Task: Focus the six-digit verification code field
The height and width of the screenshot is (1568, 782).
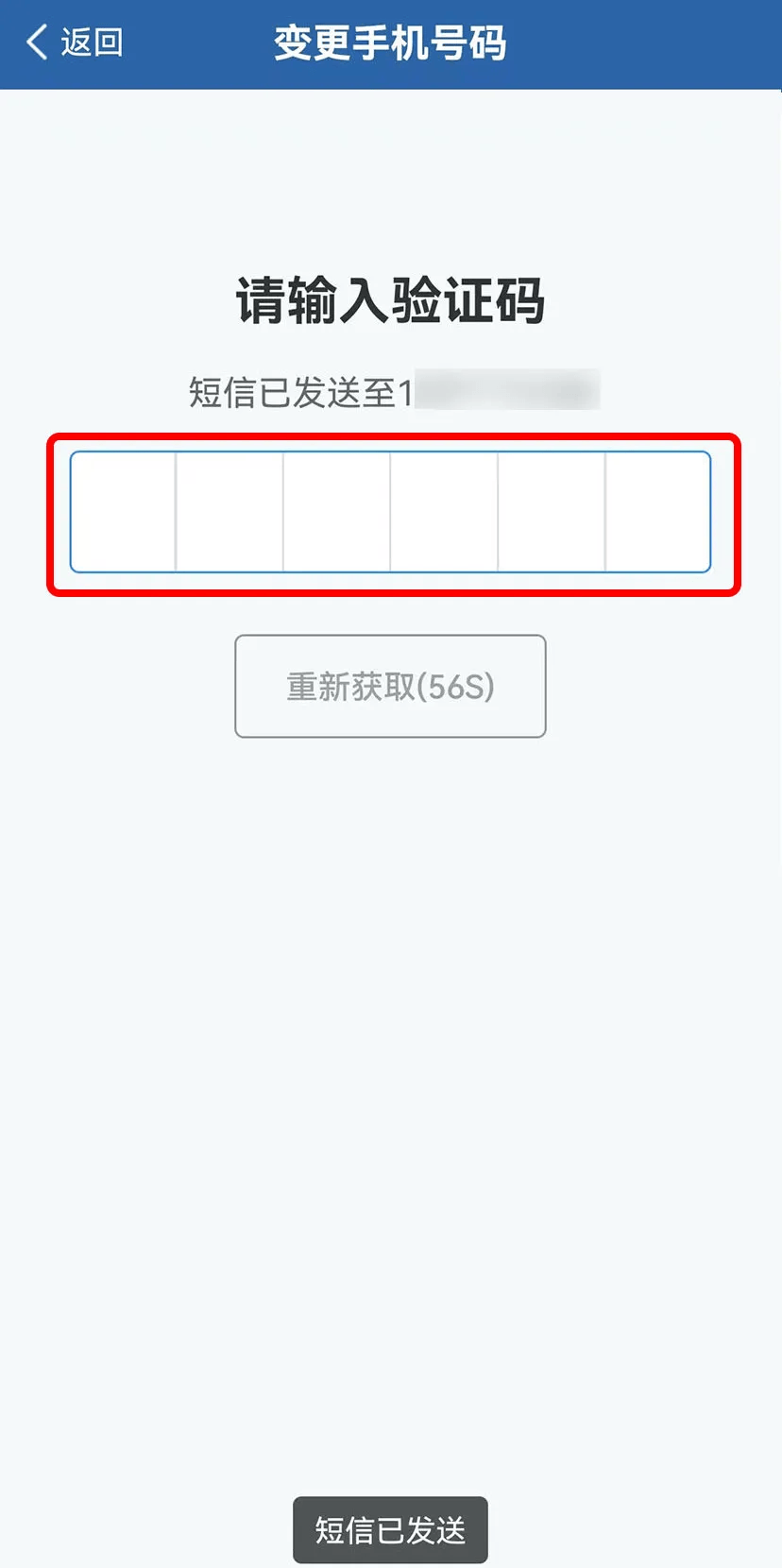Action: click(390, 512)
